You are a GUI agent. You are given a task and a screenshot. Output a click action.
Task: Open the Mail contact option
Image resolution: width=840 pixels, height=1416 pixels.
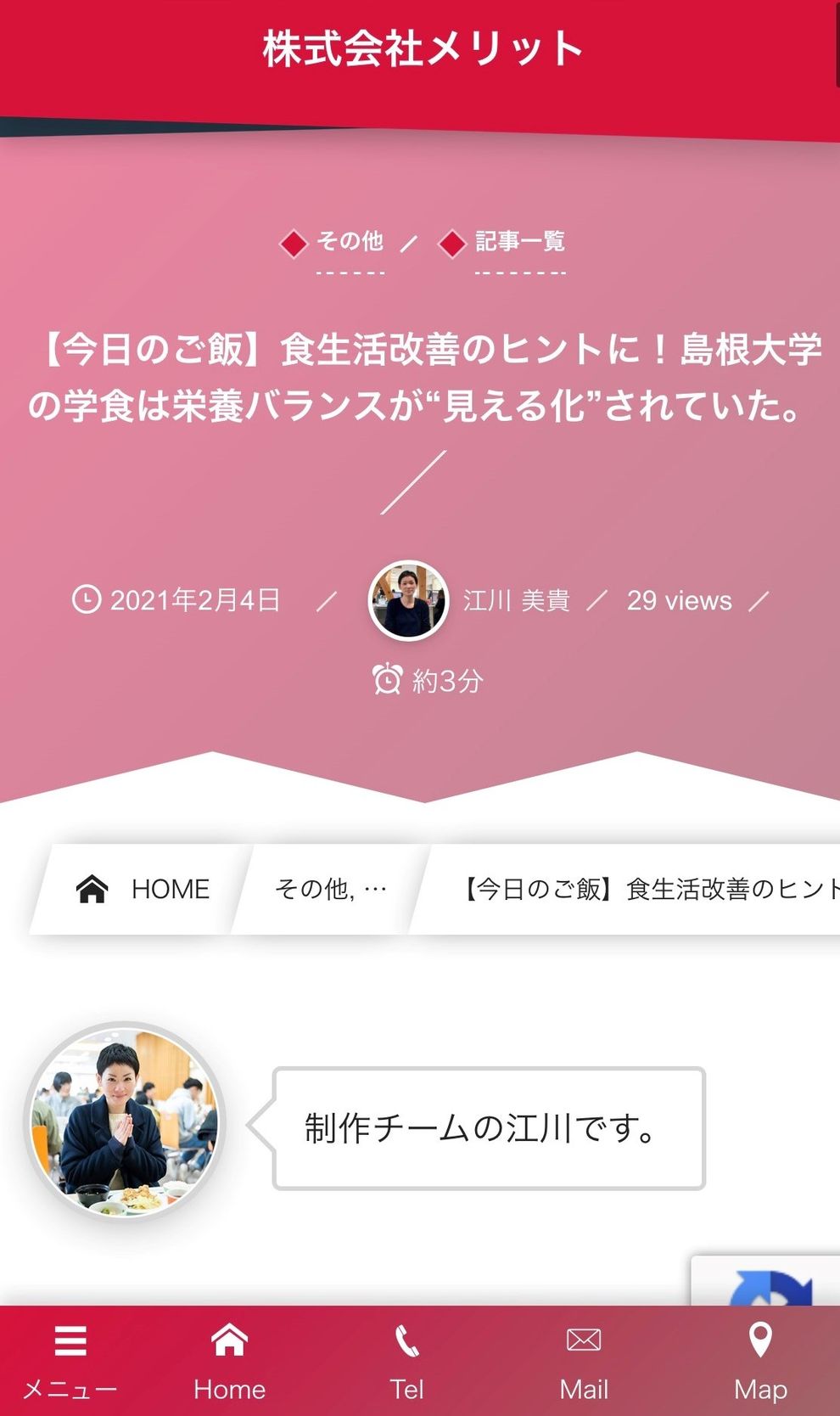pyautogui.click(x=584, y=1361)
